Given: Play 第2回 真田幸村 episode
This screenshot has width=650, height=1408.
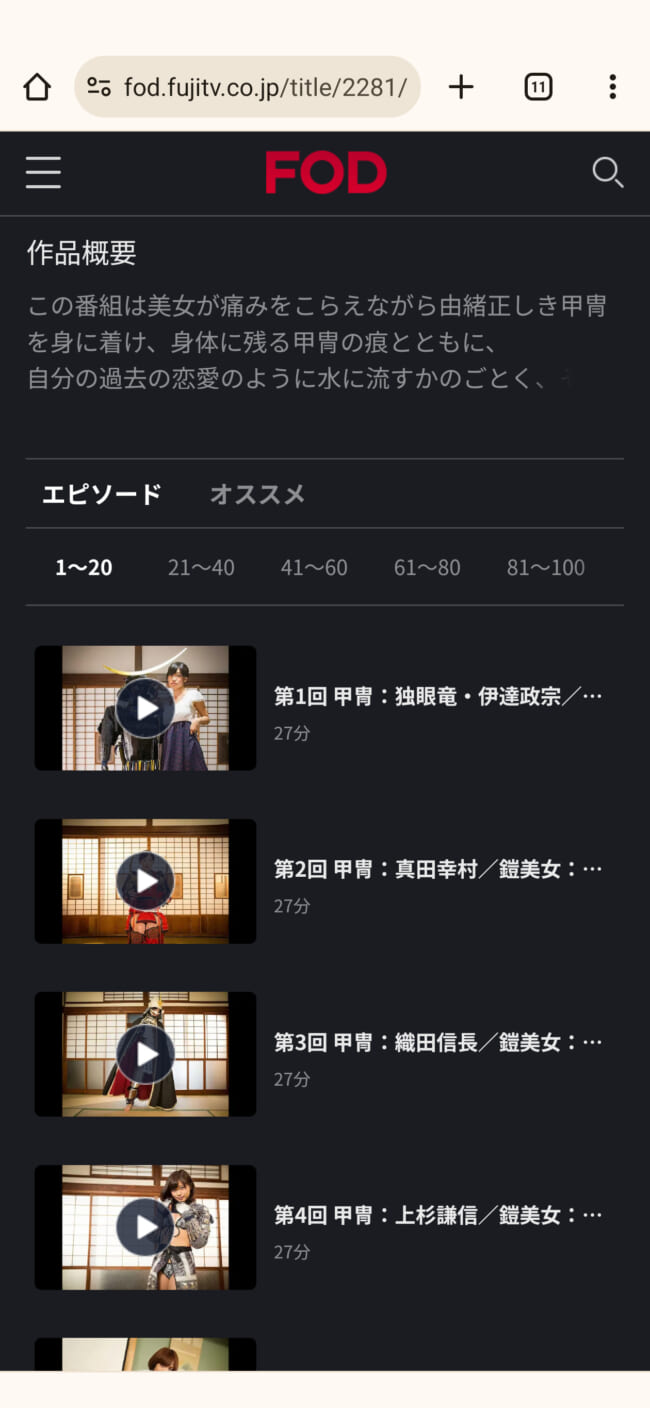Looking at the screenshot, I should pyautogui.click(x=145, y=881).
